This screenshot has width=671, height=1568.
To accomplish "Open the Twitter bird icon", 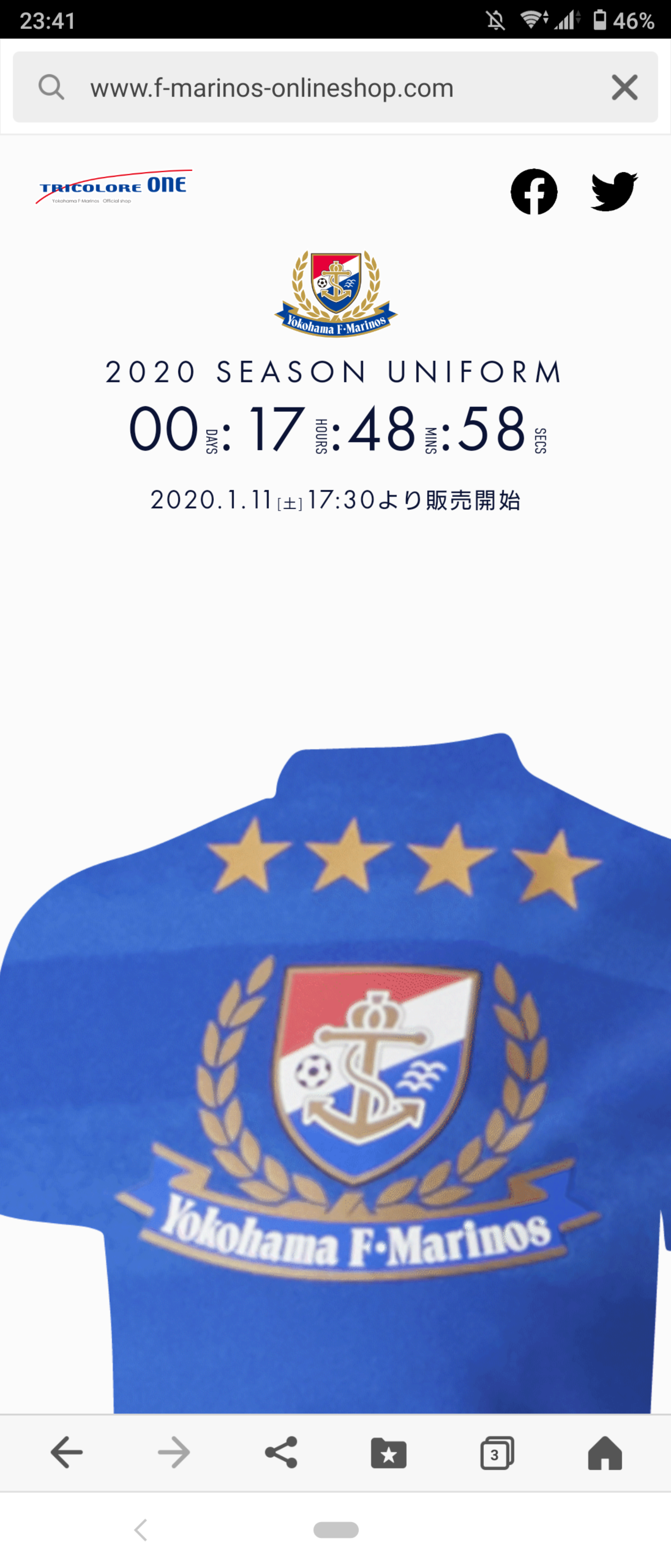I will point(614,192).
